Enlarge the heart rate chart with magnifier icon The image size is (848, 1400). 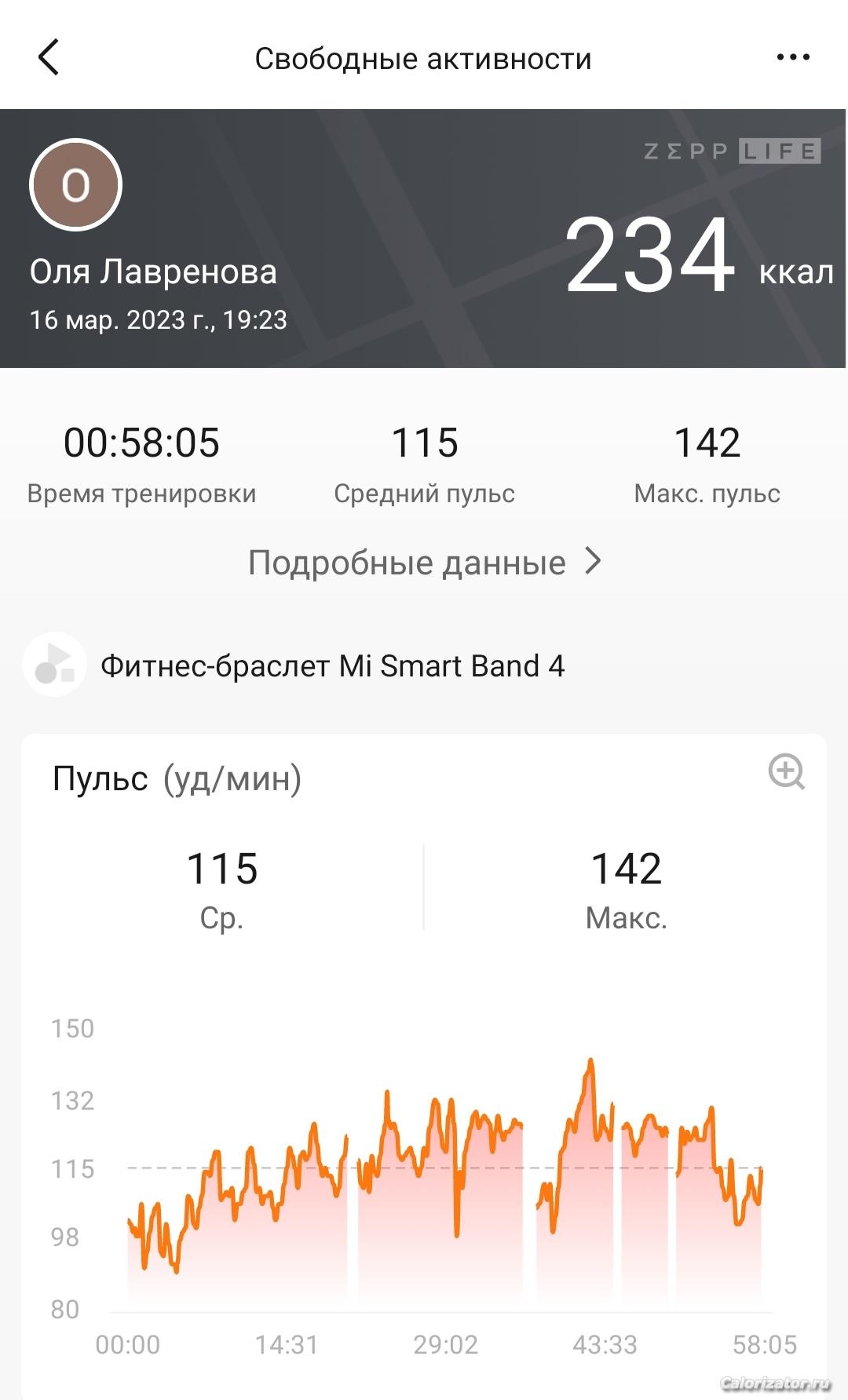786,771
